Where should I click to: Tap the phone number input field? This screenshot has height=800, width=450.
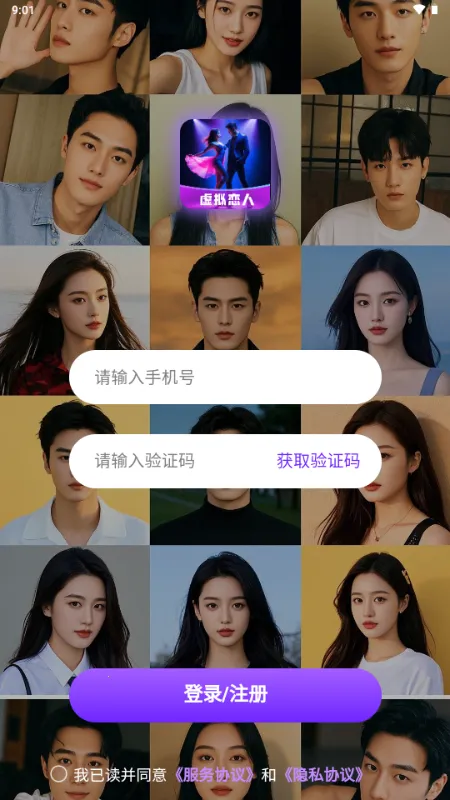tap(225, 378)
